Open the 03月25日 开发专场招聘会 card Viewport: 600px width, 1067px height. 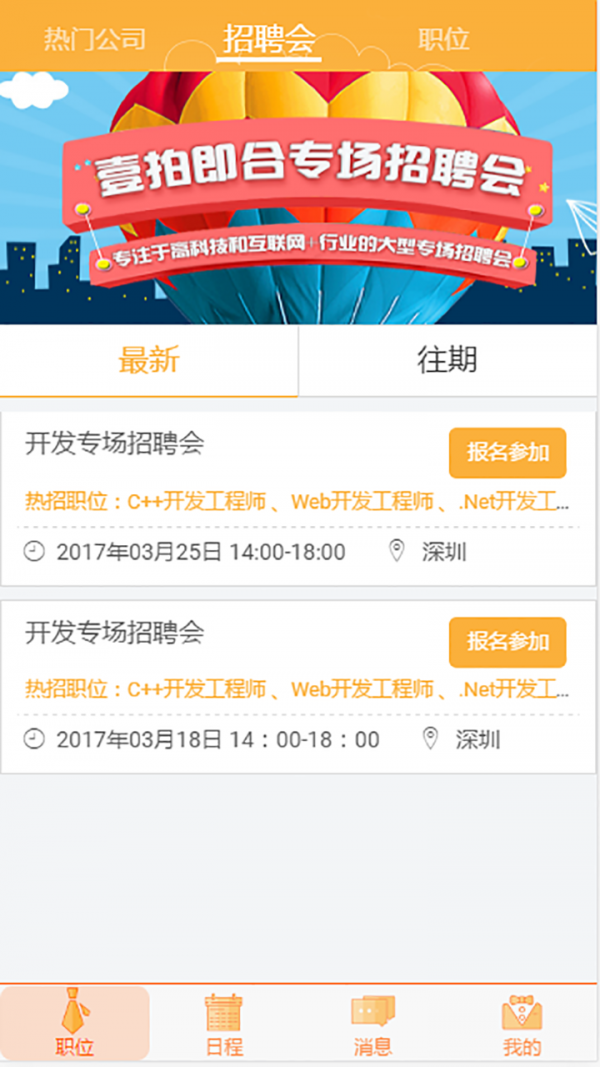tap(298, 498)
